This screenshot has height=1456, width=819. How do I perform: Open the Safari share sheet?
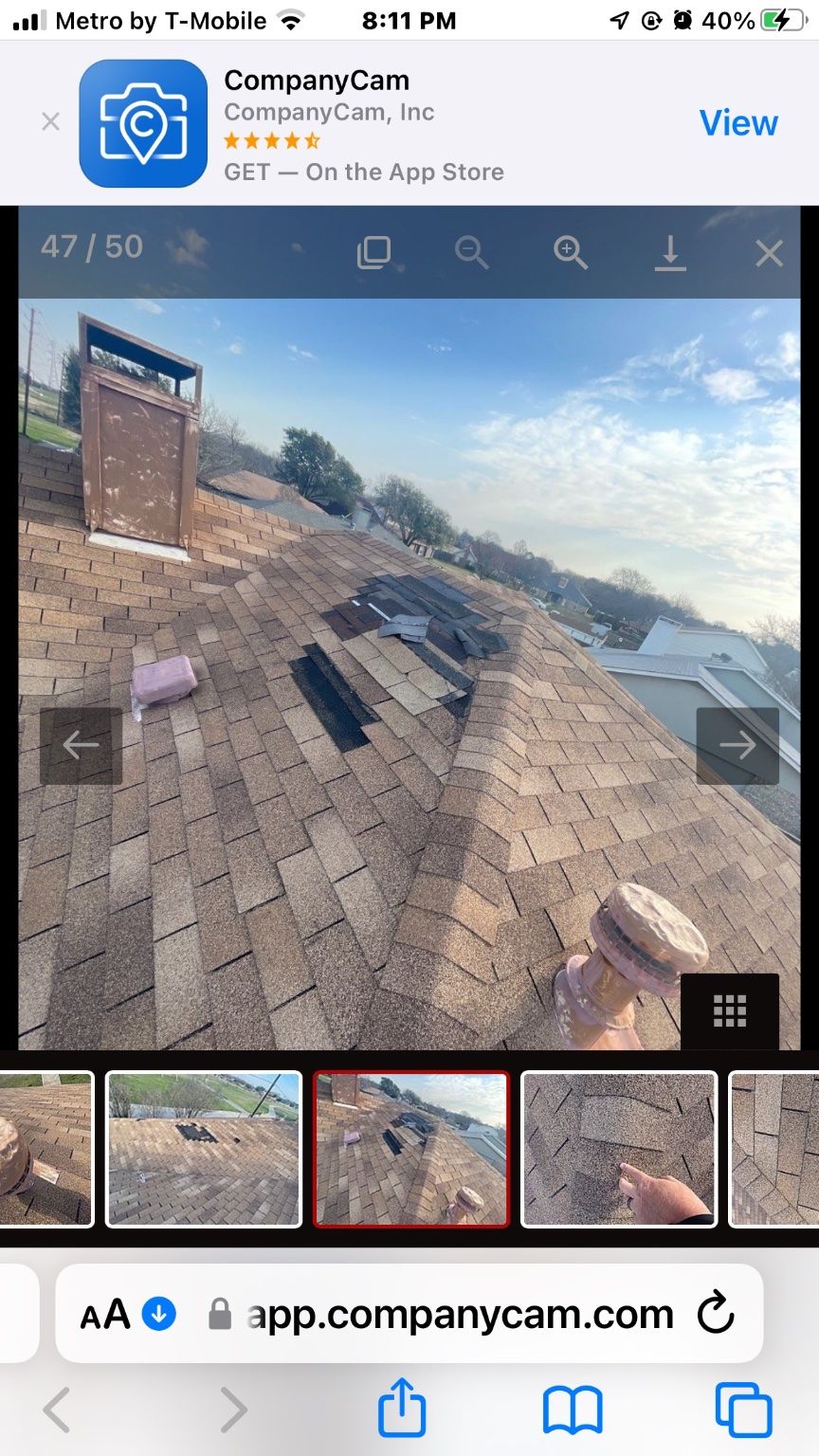pyautogui.click(x=402, y=1410)
